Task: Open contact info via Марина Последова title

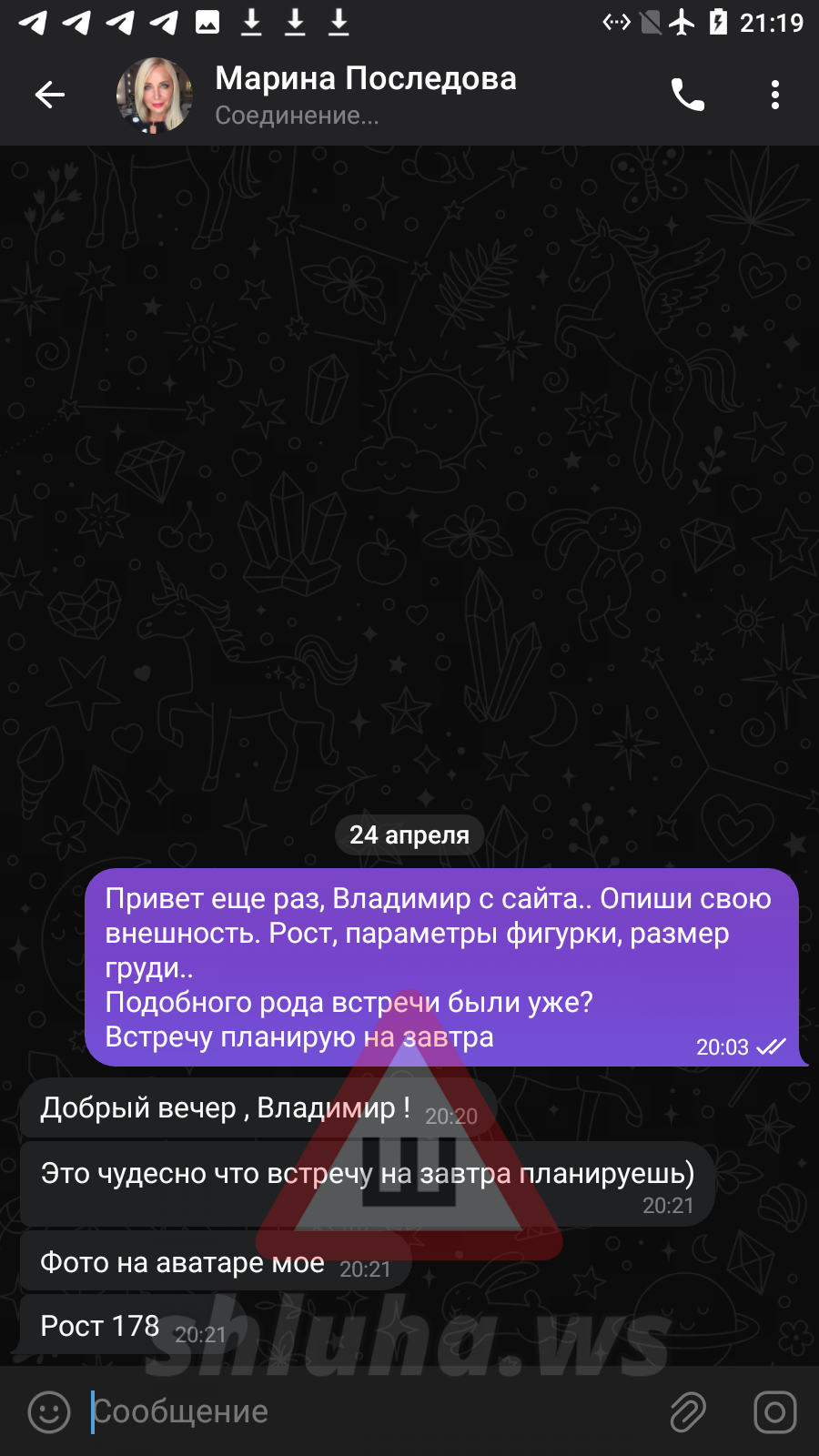Action: [x=366, y=79]
